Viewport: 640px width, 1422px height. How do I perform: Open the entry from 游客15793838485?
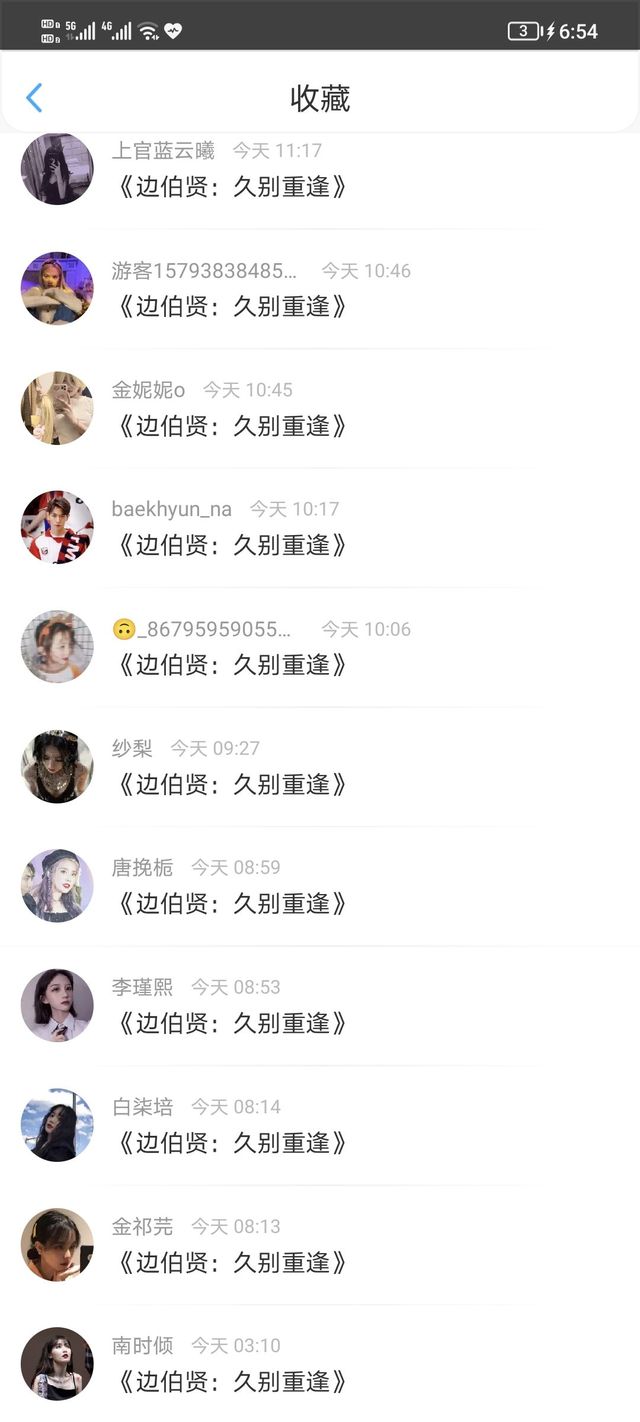(x=232, y=306)
